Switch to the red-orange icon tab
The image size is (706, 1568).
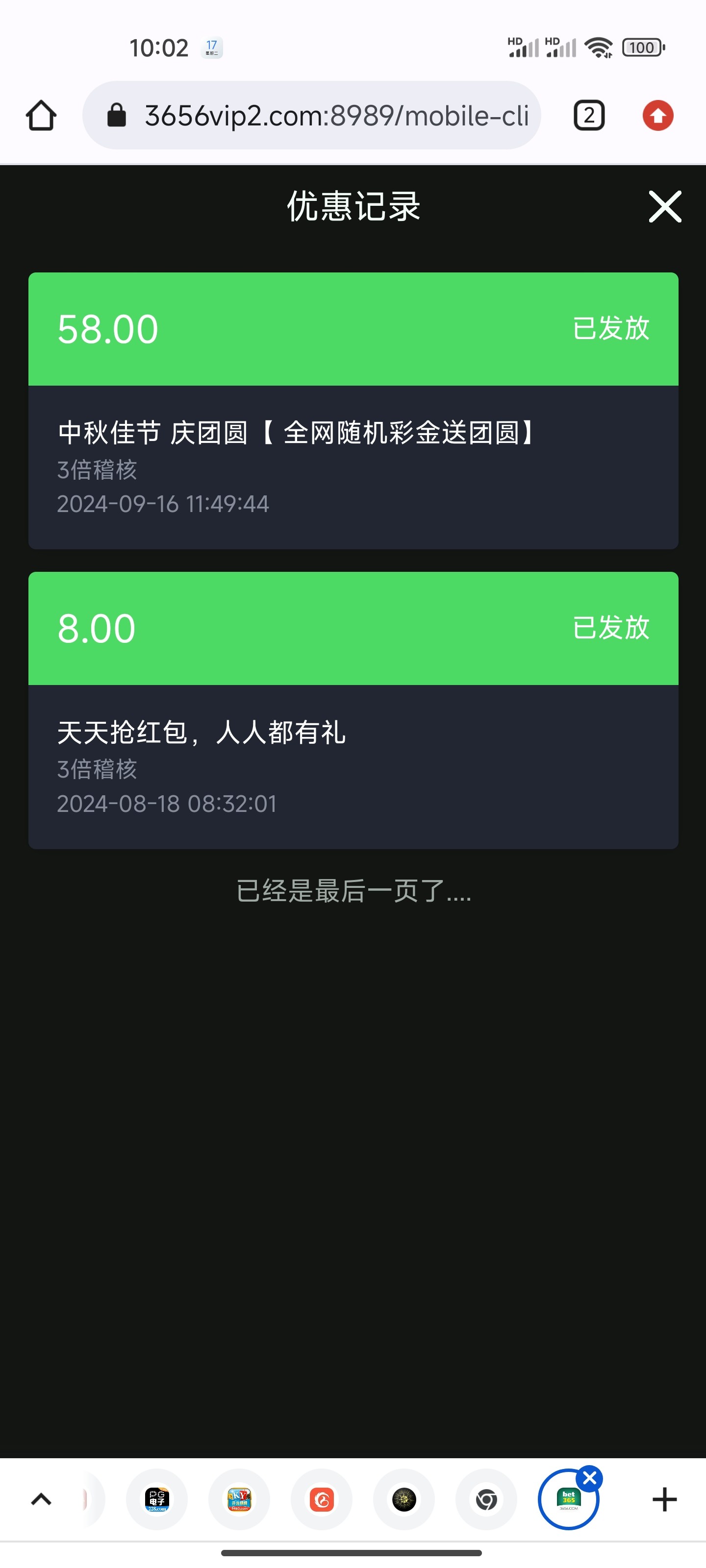pos(322,1499)
